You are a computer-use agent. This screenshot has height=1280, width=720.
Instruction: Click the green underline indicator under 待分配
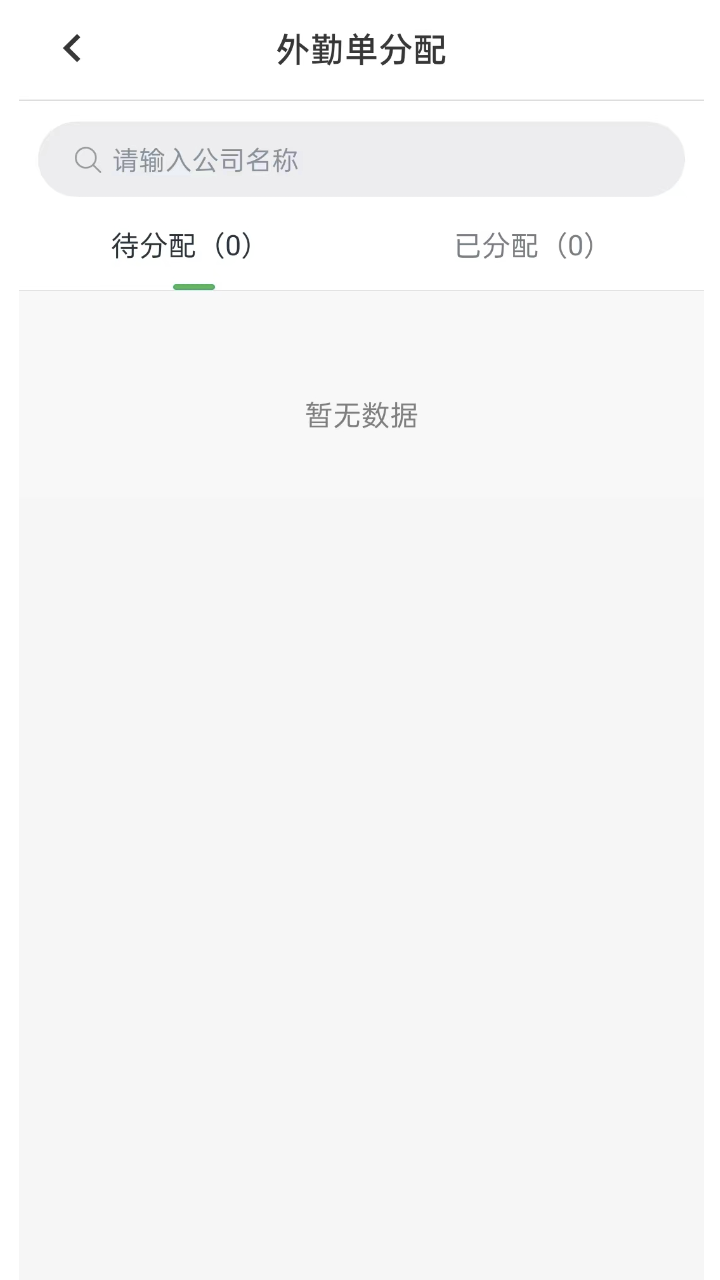click(193, 287)
